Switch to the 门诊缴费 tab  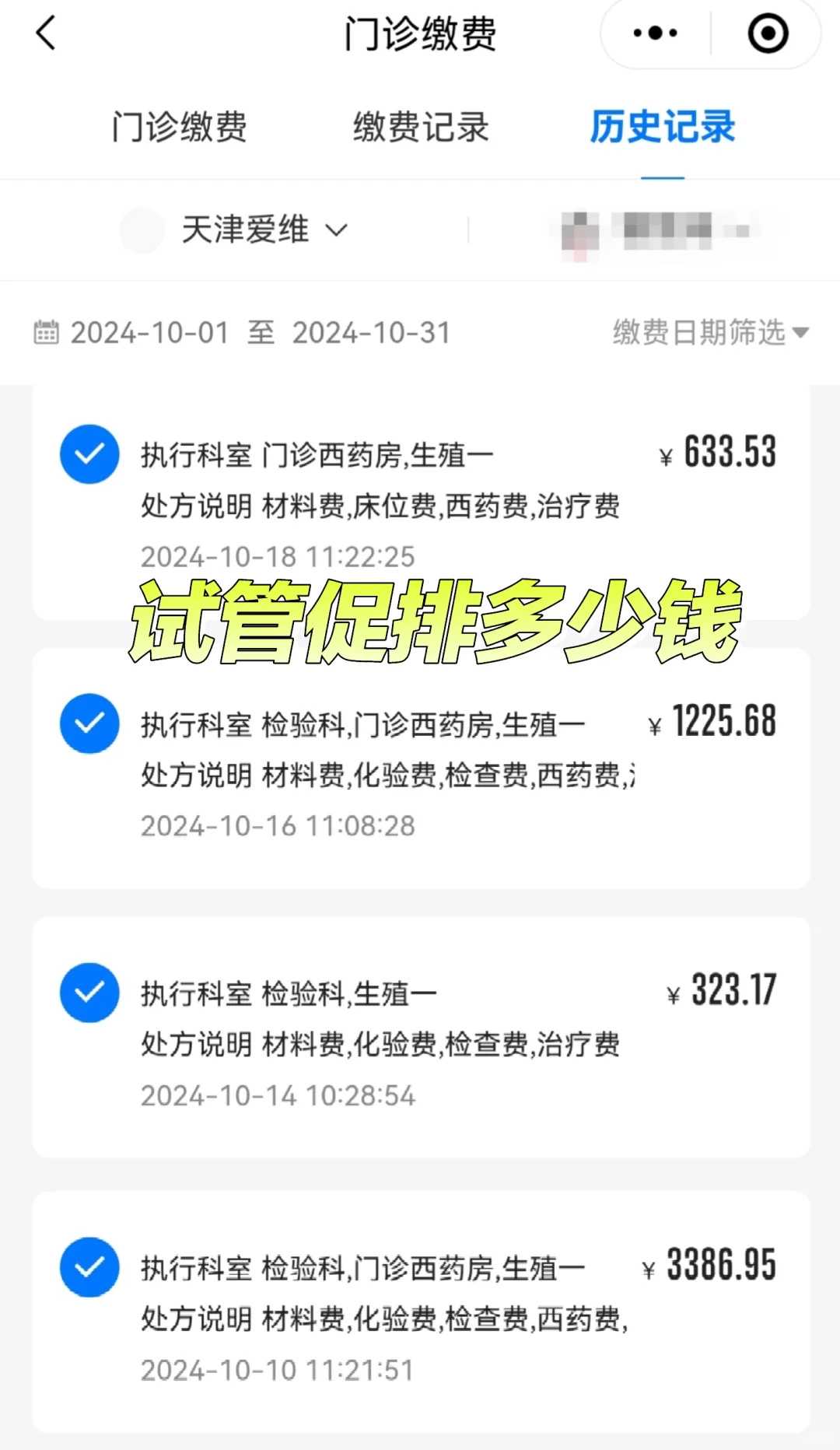point(180,128)
